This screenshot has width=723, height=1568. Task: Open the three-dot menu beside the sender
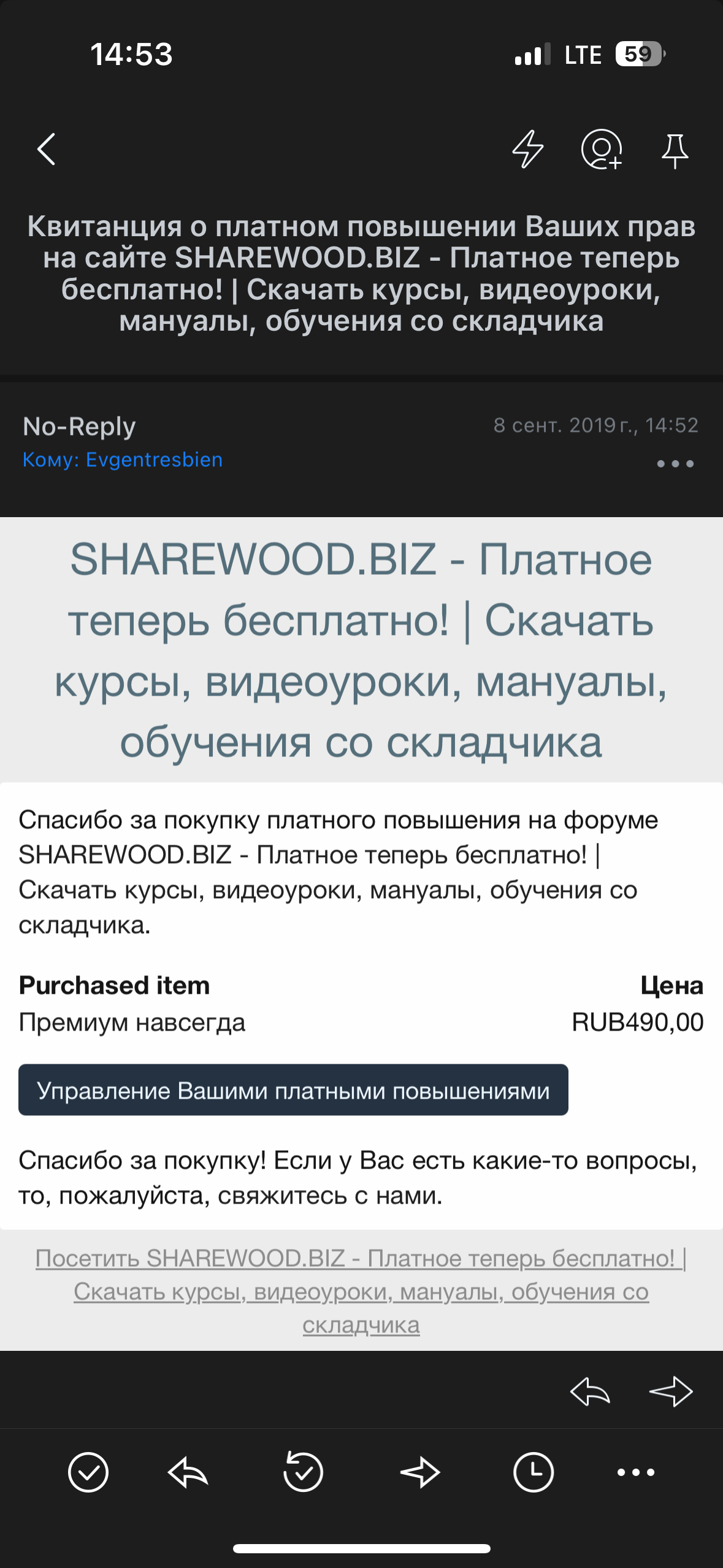click(675, 464)
